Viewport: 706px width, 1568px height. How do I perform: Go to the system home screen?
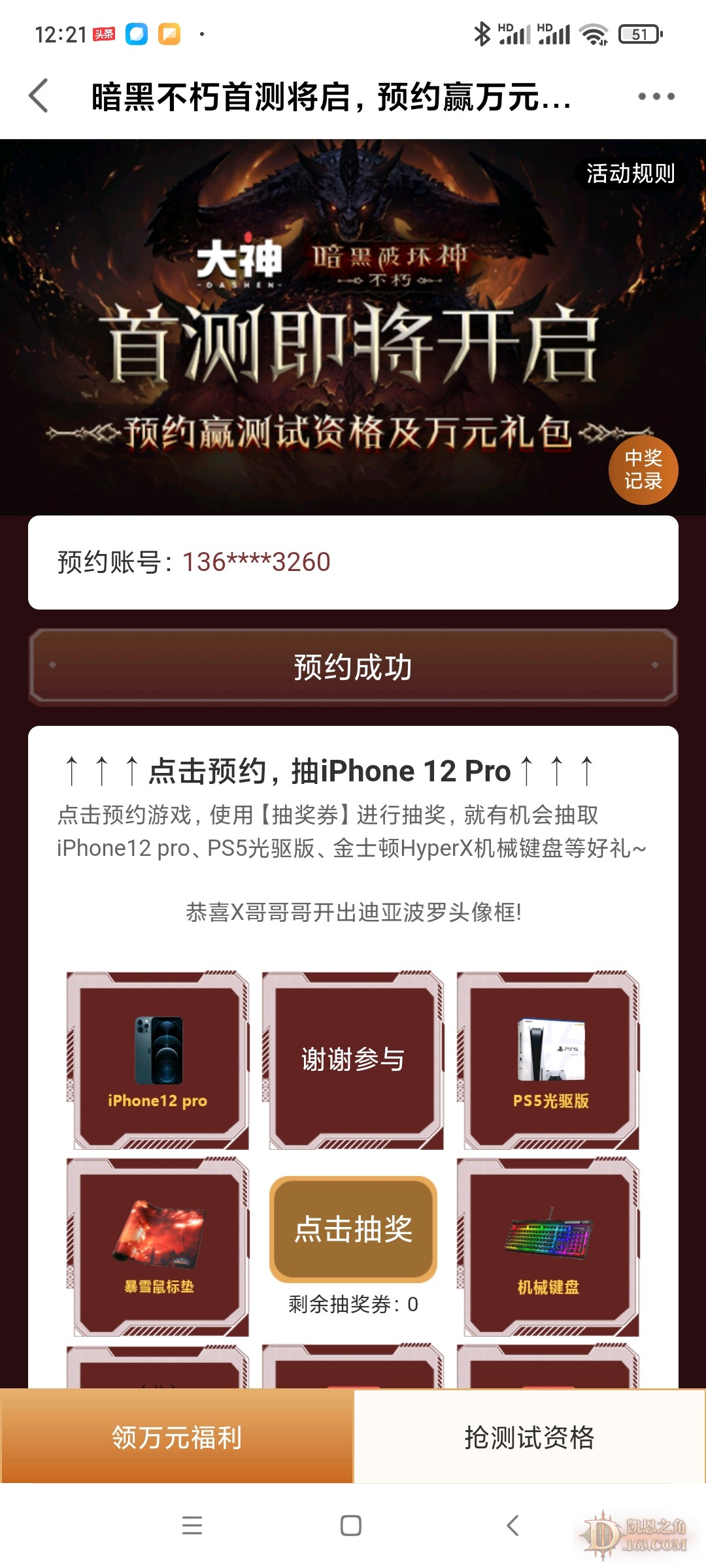click(351, 1526)
